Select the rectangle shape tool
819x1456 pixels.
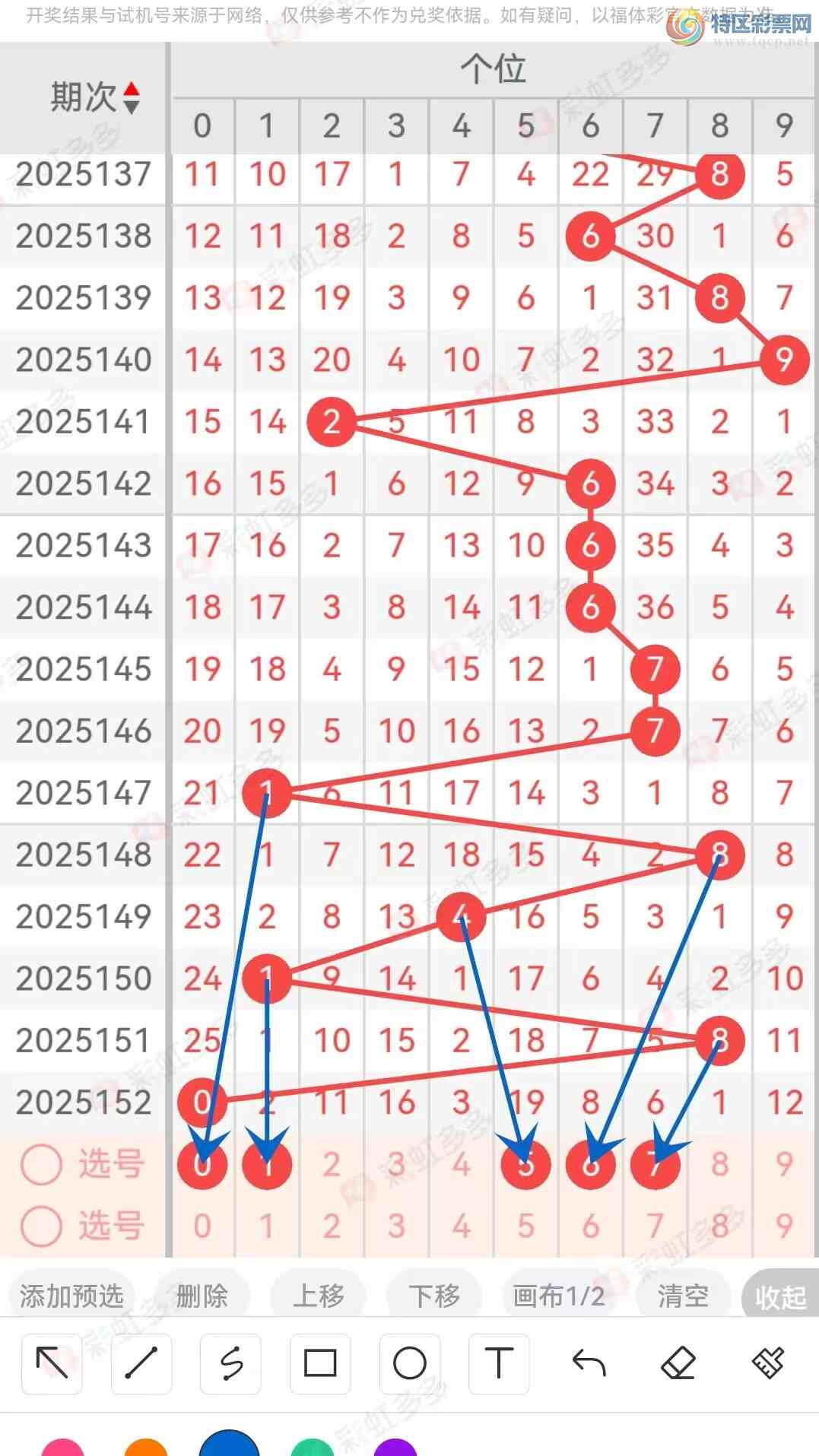point(320,1364)
